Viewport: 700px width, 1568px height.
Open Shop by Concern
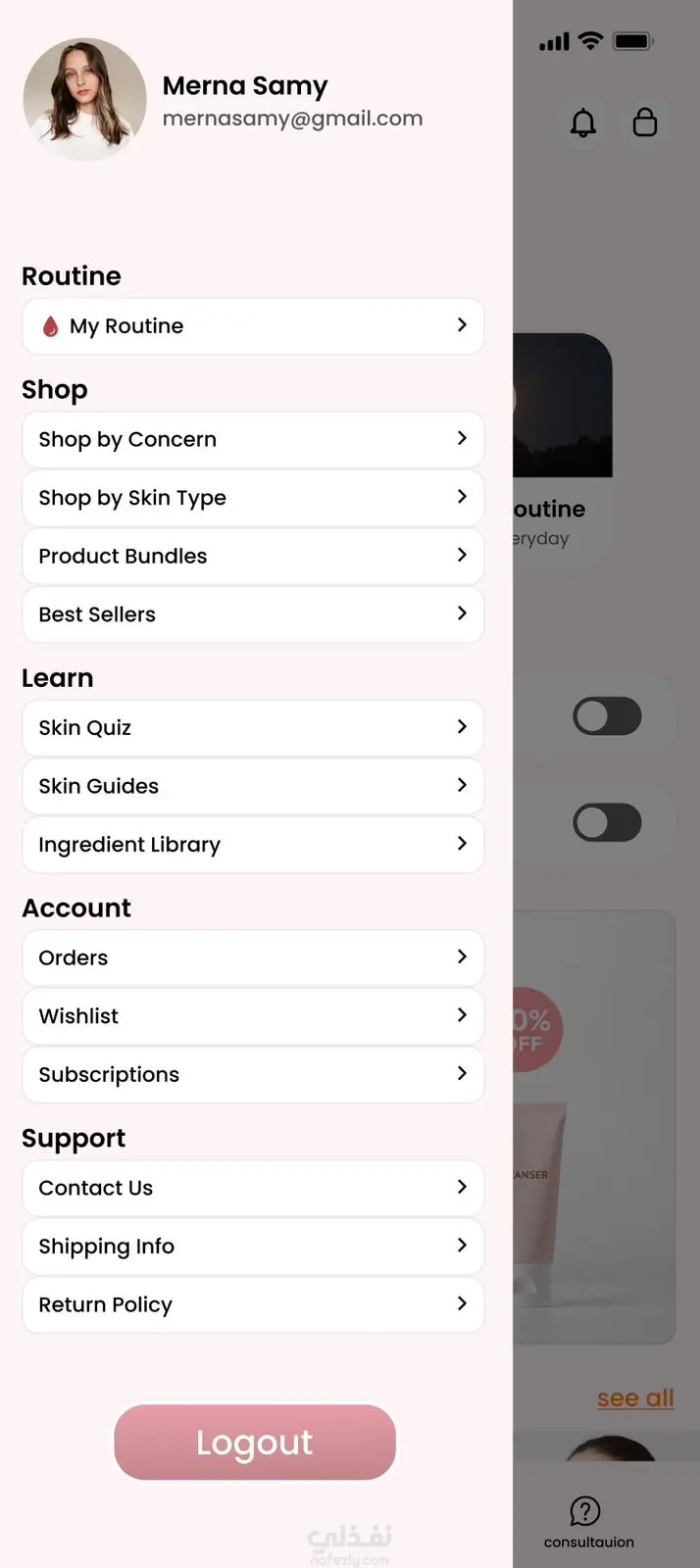(x=253, y=440)
